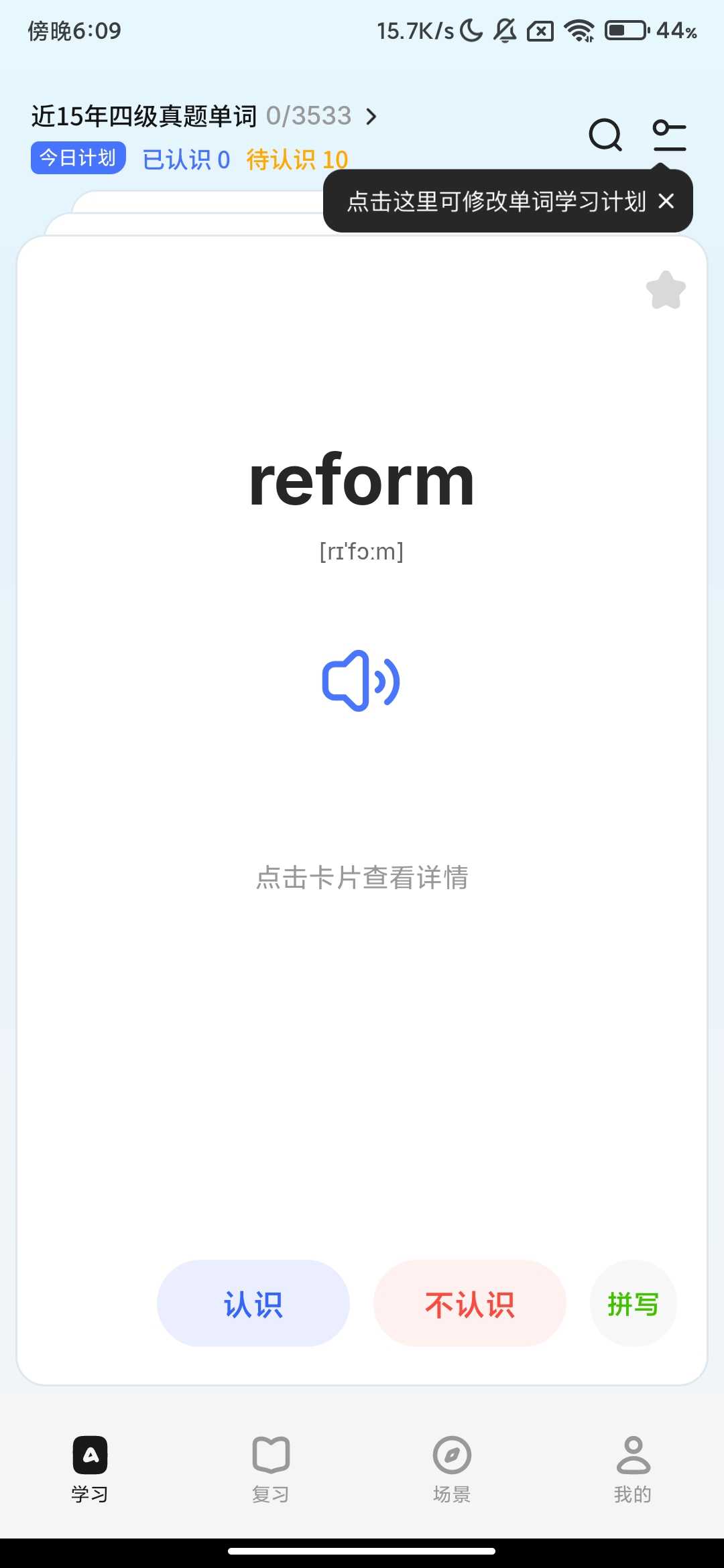Play the pronunciation of reform
This screenshot has height=1568, width=724.
click(x=361, y=680)
